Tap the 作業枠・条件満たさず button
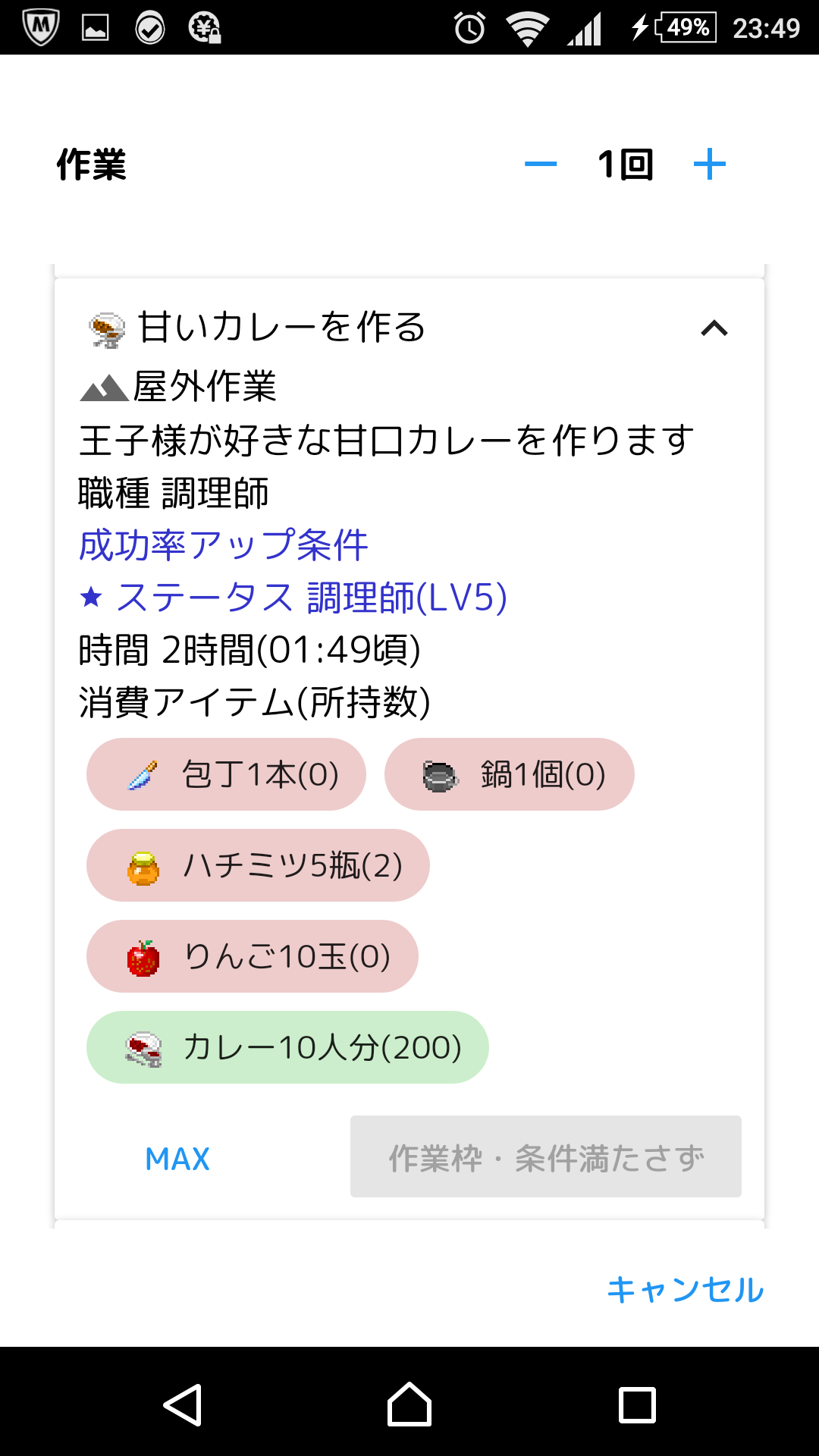Viewport: 819px width, 1456px height. point(546,1156)
